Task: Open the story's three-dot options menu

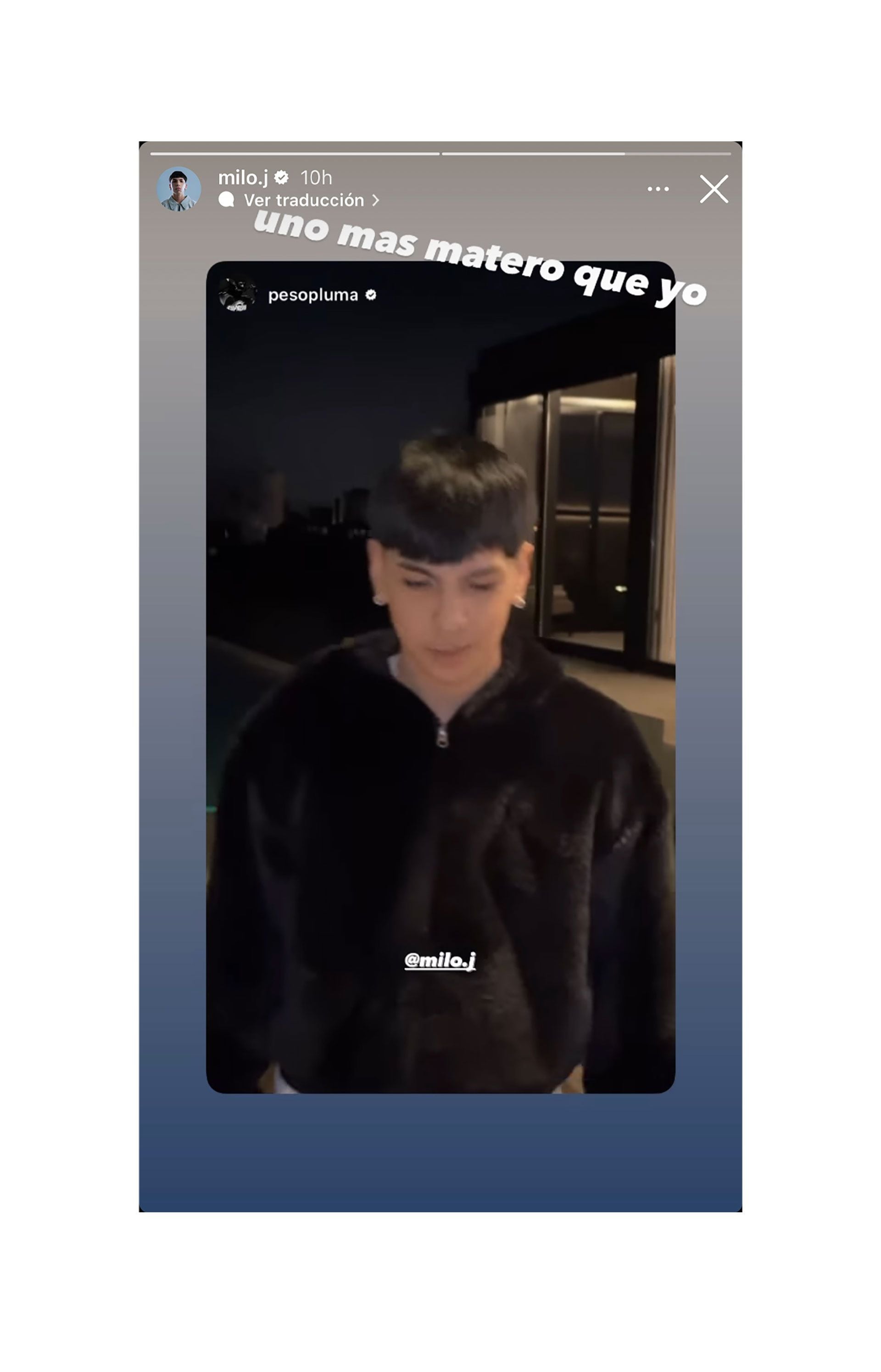Action: pyautogui.click(x=658, y=189)
